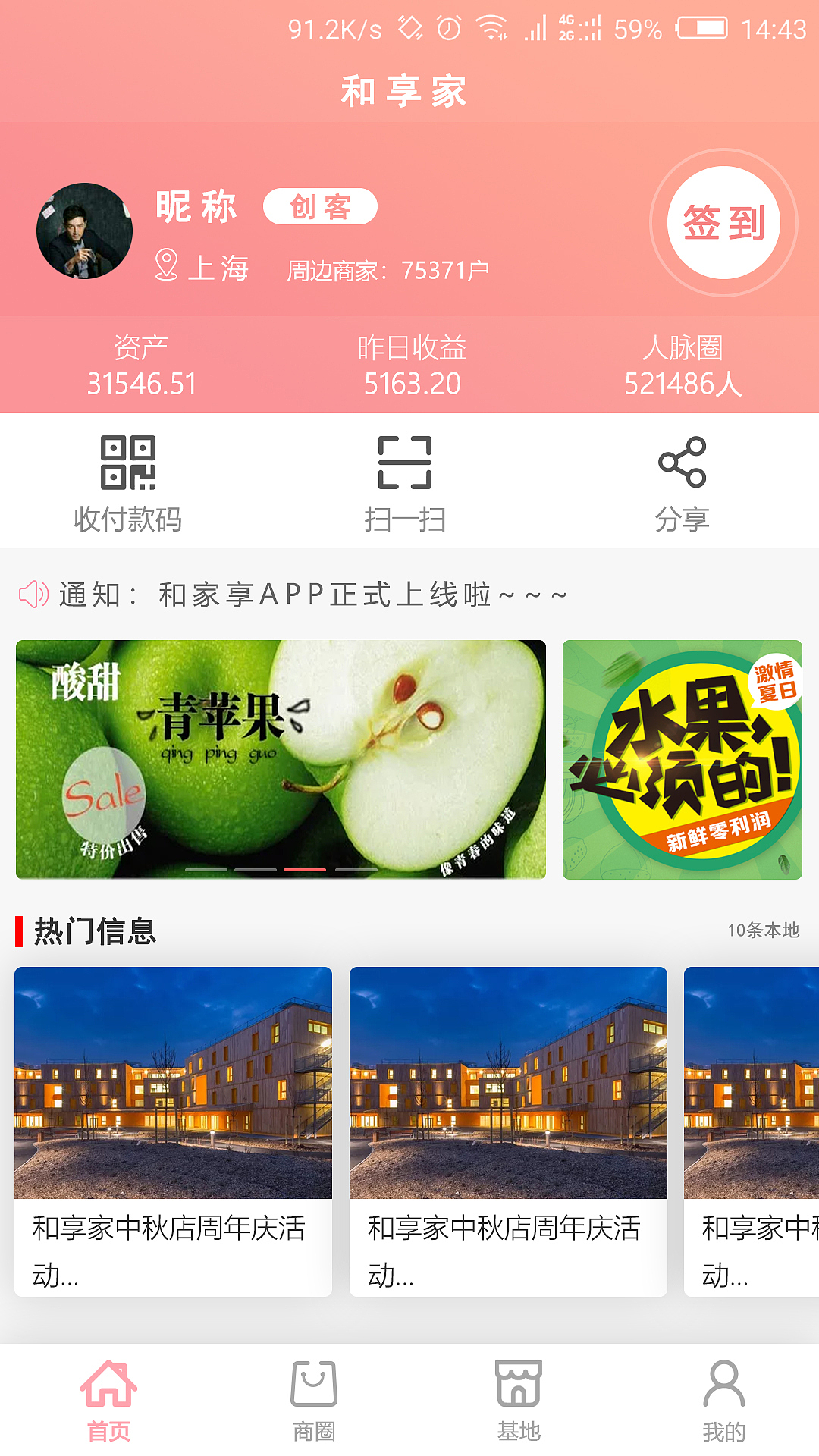Tap the 创客 badge next to the nickname
Viewport: 819px width, 1456px height.
(322, 206)
